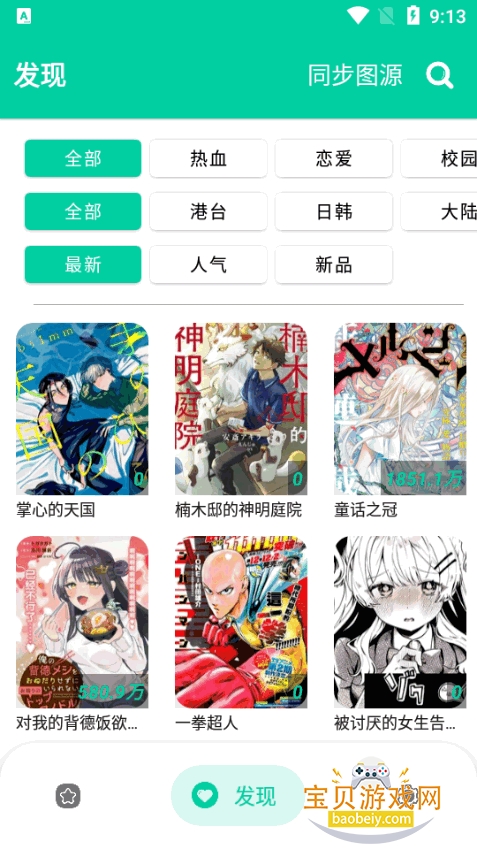Select the 热血 genre chip

click(208, 159)
